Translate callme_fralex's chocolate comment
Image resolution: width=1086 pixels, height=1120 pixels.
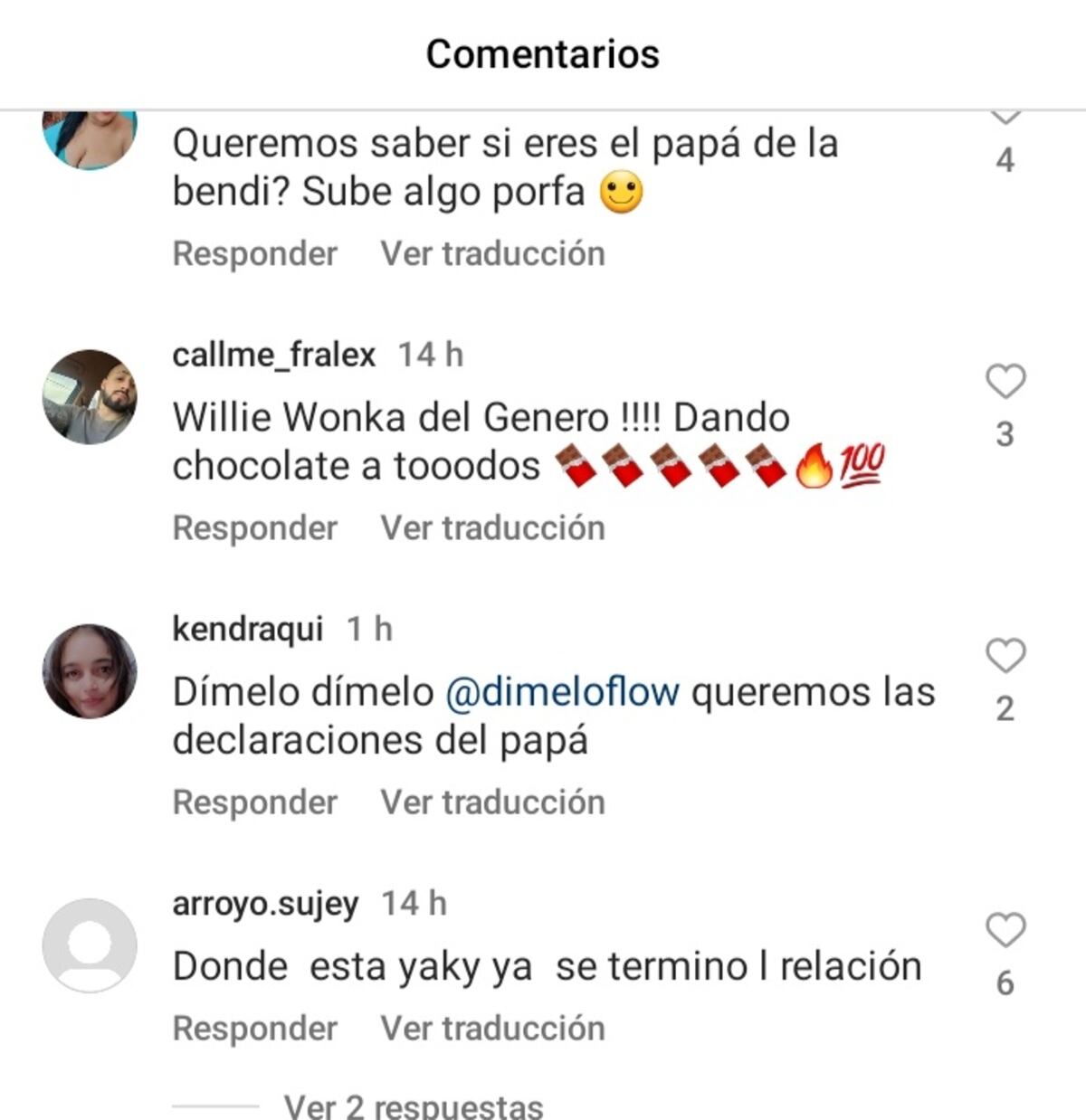point(492,527)
